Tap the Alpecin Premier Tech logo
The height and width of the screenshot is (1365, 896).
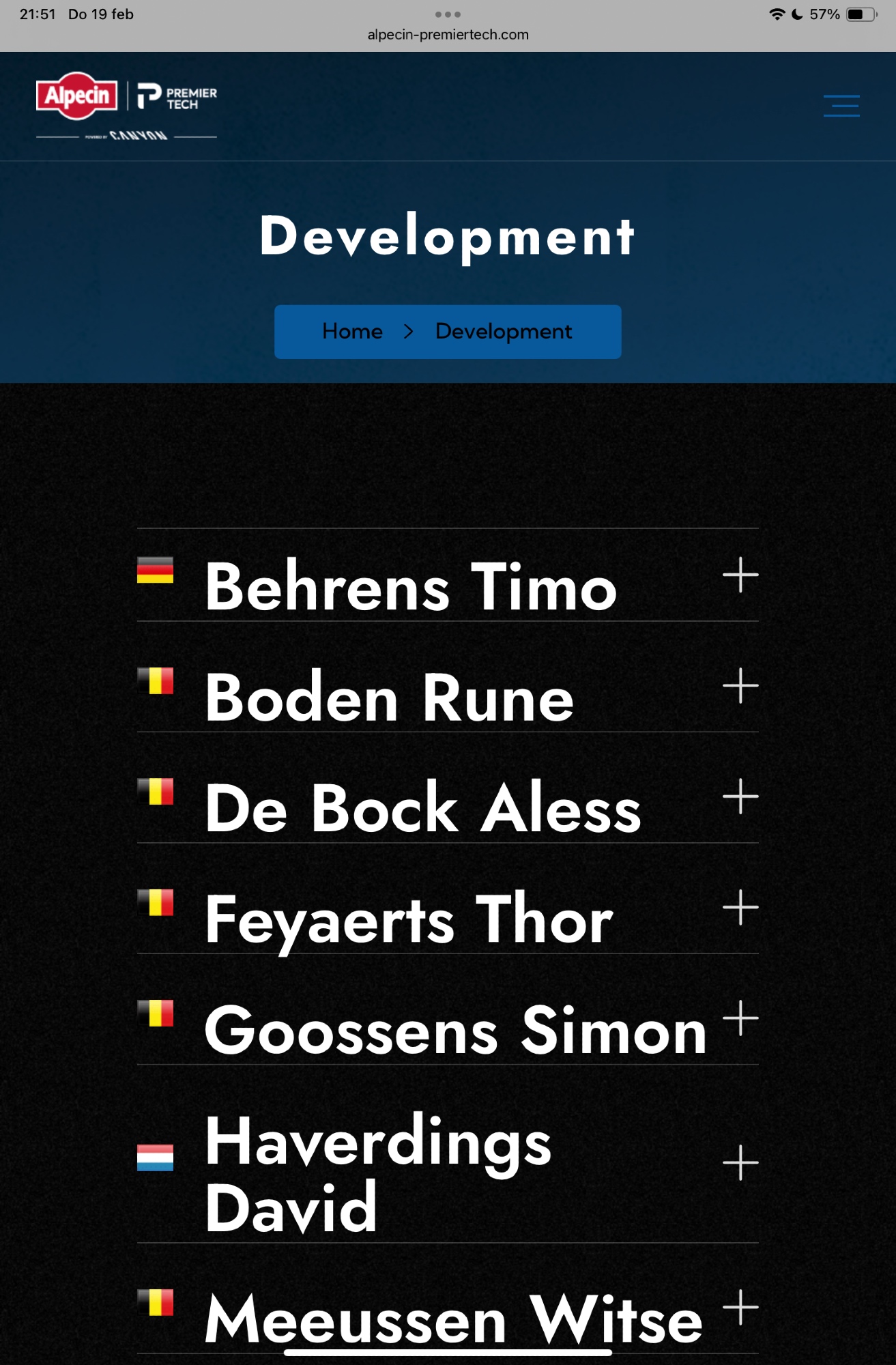(x=126, y=106)
